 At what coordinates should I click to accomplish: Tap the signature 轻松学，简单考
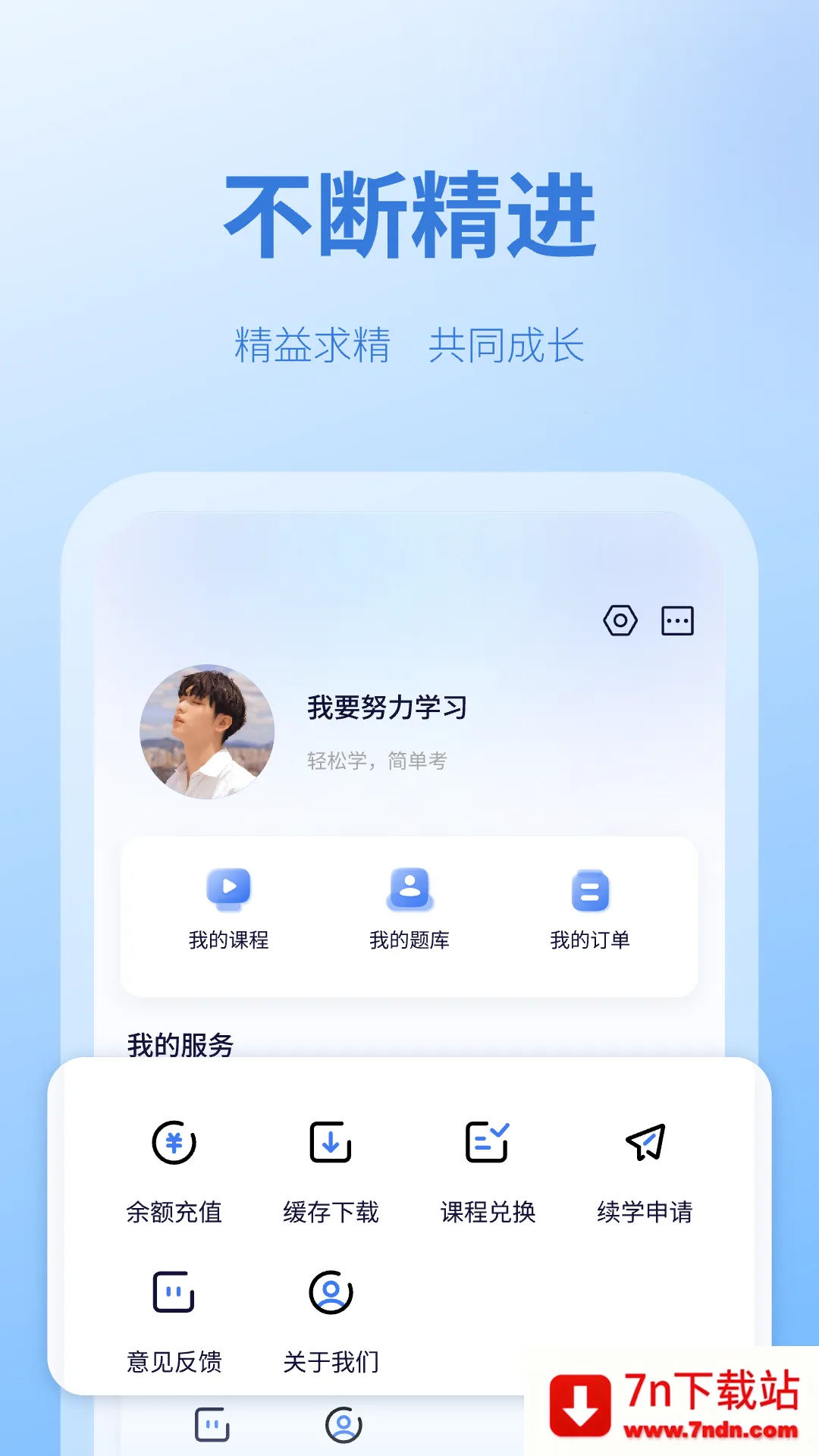point(376,761)
